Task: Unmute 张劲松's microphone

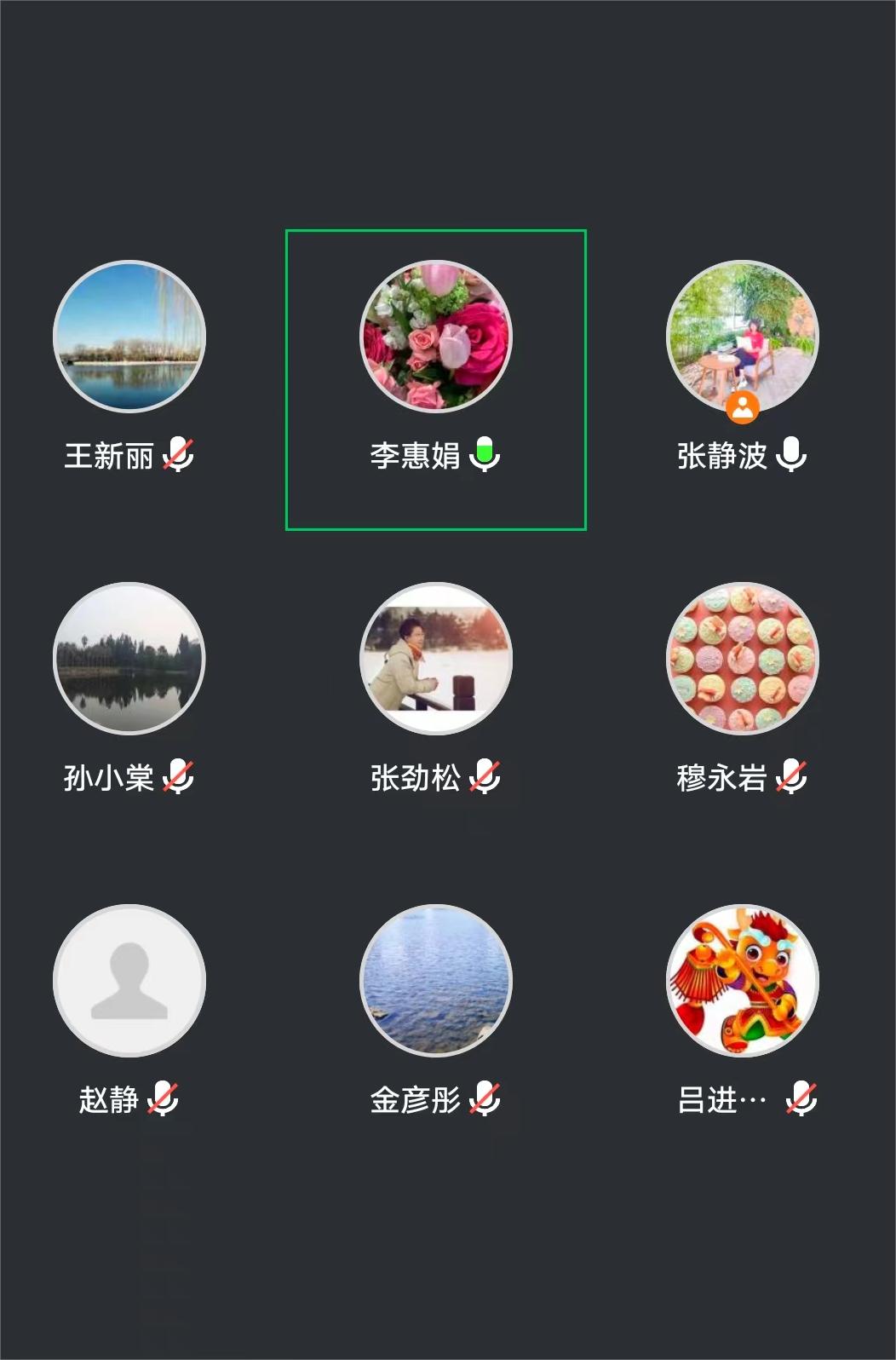Action: (x=486, y=777)
